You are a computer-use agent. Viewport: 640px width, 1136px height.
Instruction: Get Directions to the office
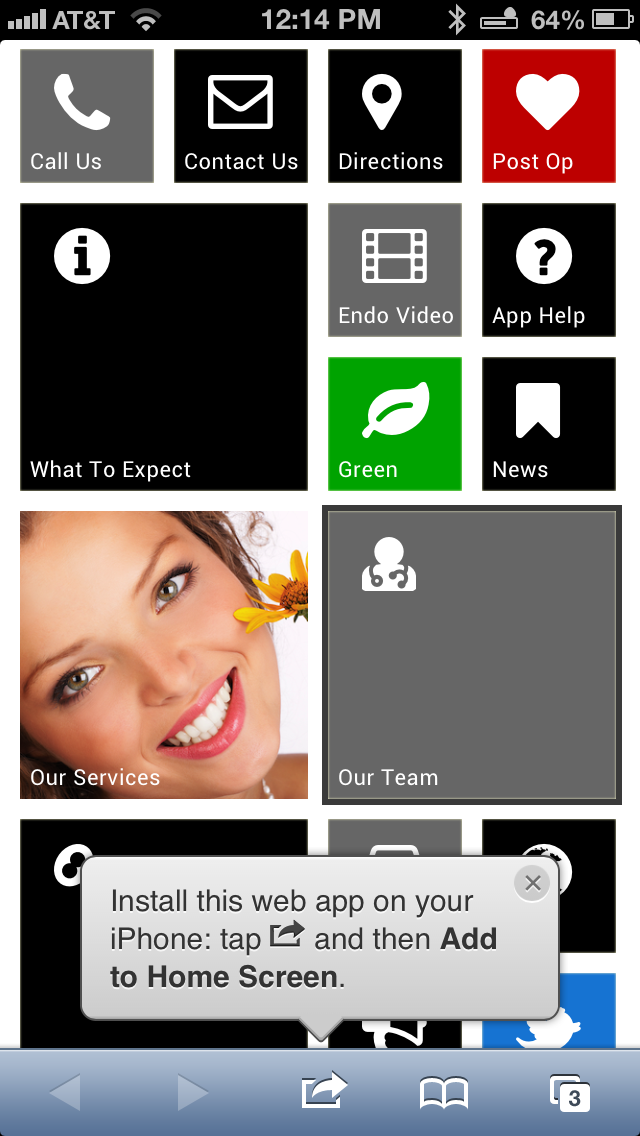(395, 116)
